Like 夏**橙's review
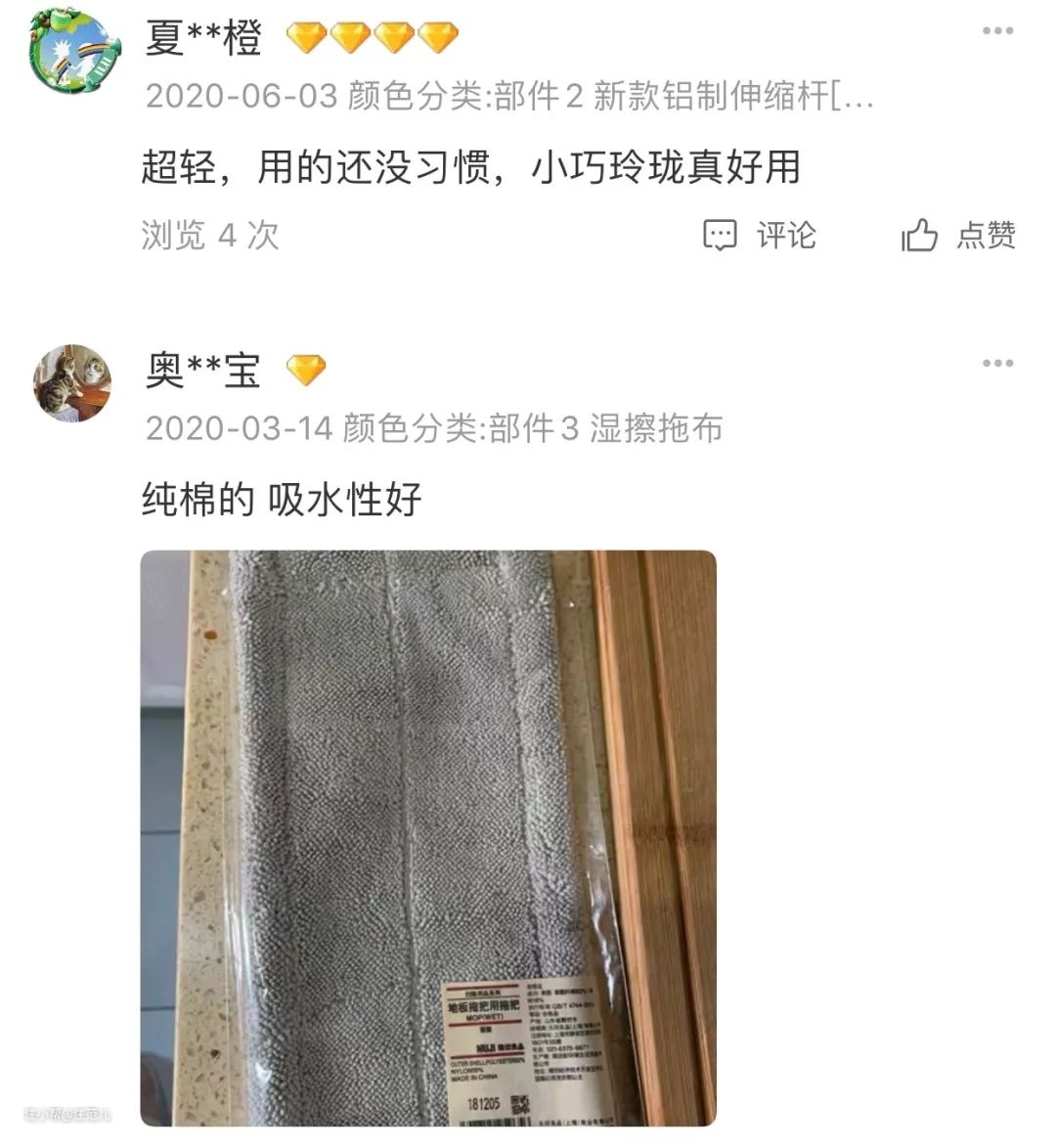This screenshot has height=1148, width=1056. coord(958,235)
